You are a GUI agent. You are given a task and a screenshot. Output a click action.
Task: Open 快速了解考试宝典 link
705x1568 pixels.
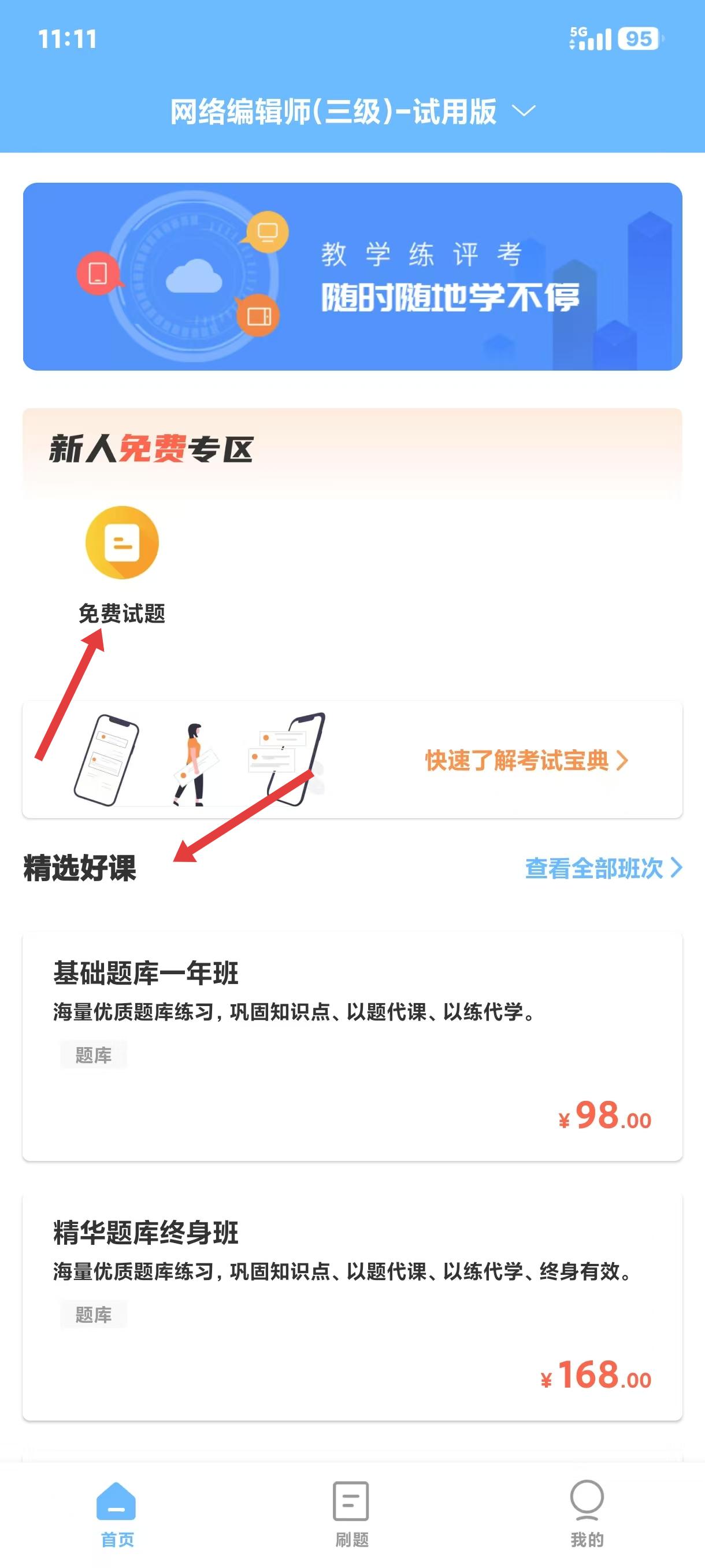coord(526,760)
